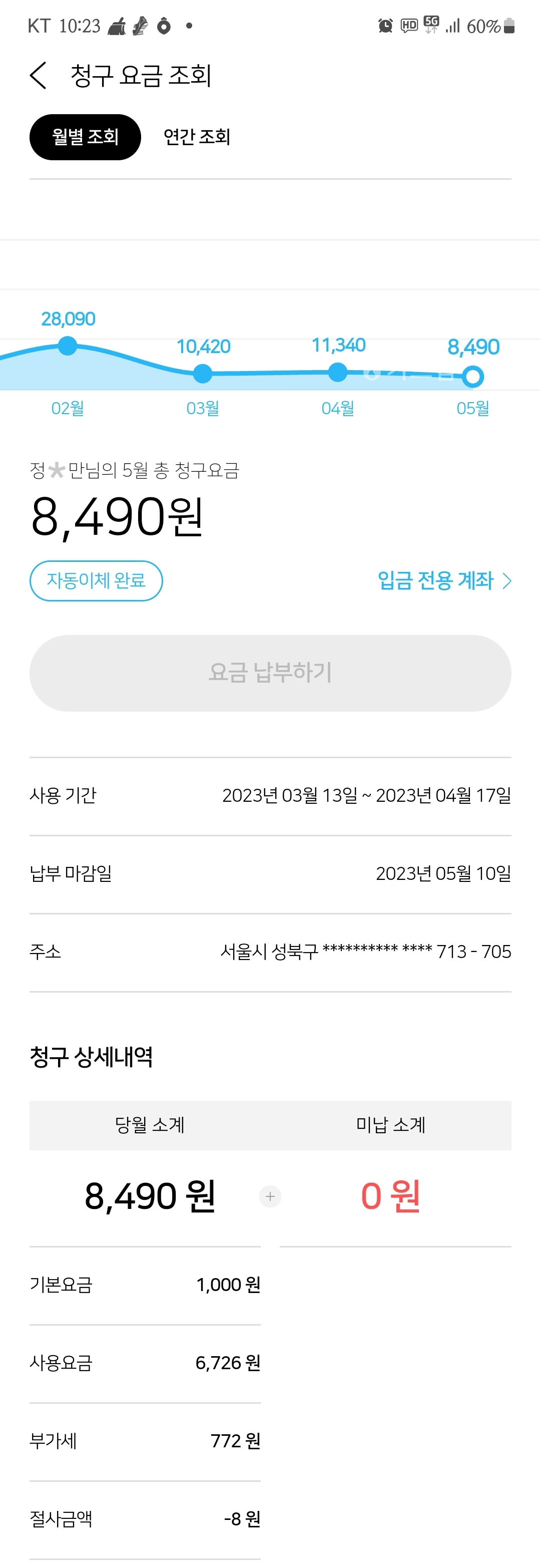This screenshot has width=540, height=1568.
Task: Select the 05월 point on the chart
Action: 472,376
